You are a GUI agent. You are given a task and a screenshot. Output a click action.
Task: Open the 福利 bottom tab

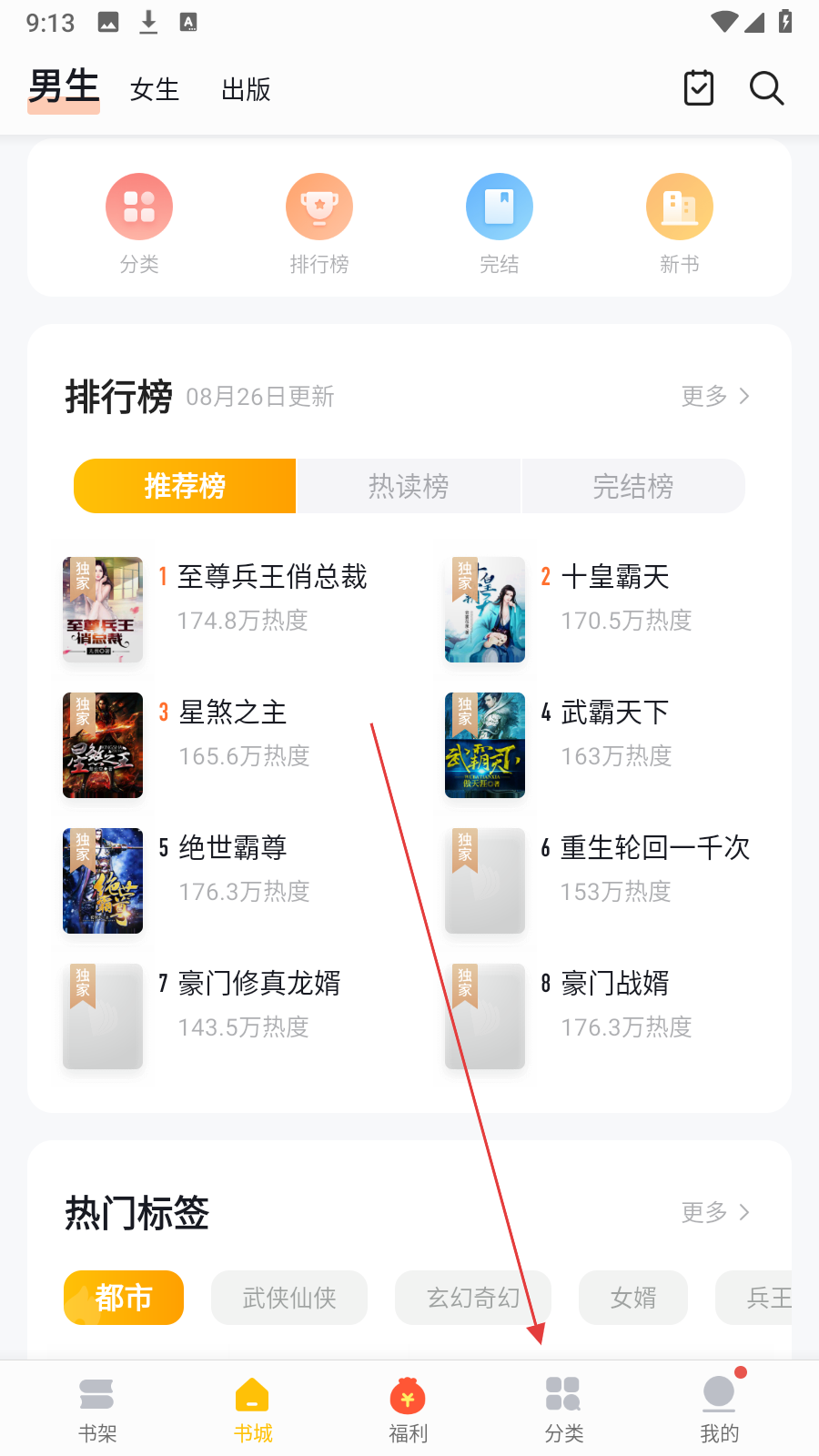pyautogui.click(x=408, y=1409)
